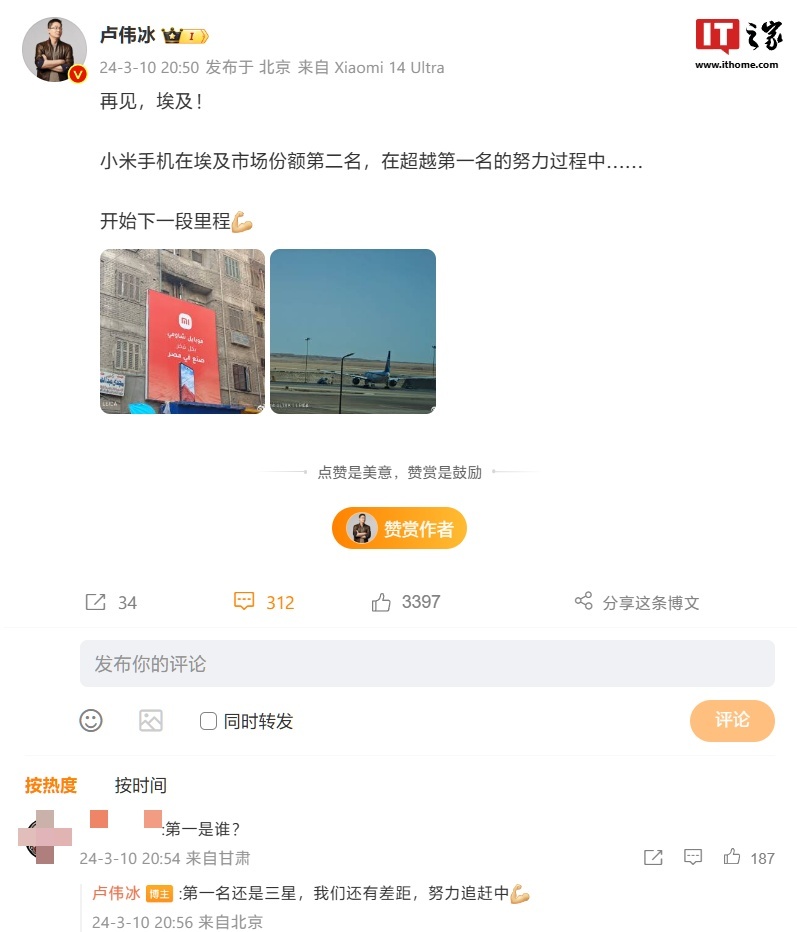
Task: Focus the 发布你的评论 comment box
Action: click(x=427, y=663)
